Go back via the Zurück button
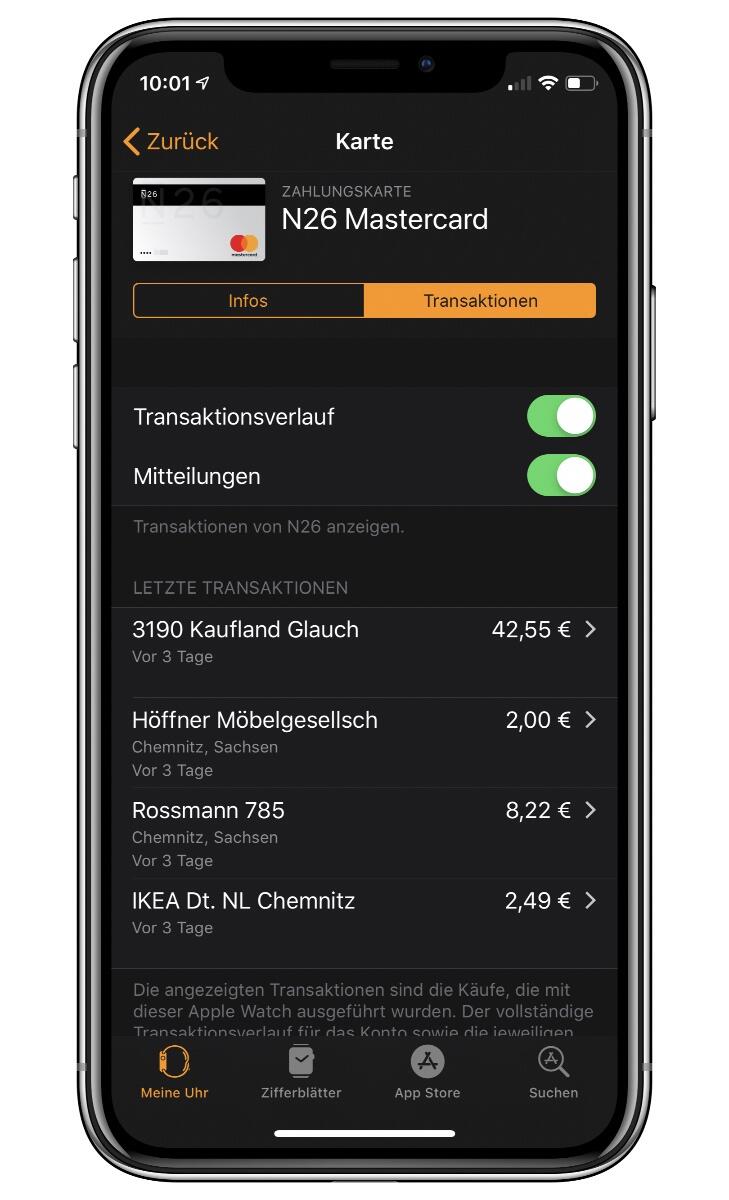The height and width of the screenshot is (1200, 729). tap(171, 142)
